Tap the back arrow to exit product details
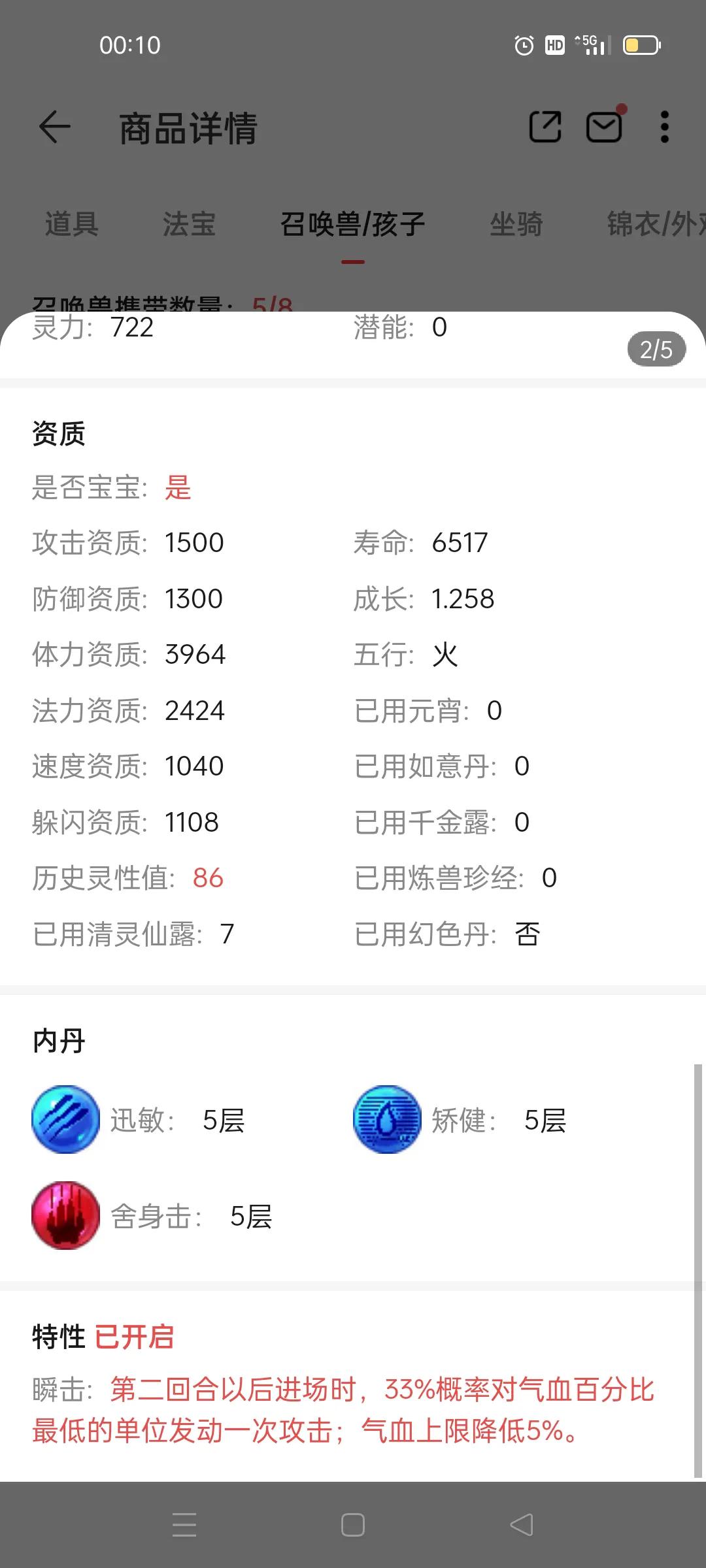Viewport: 706px width, 1568px height. (x=53, y=127)
